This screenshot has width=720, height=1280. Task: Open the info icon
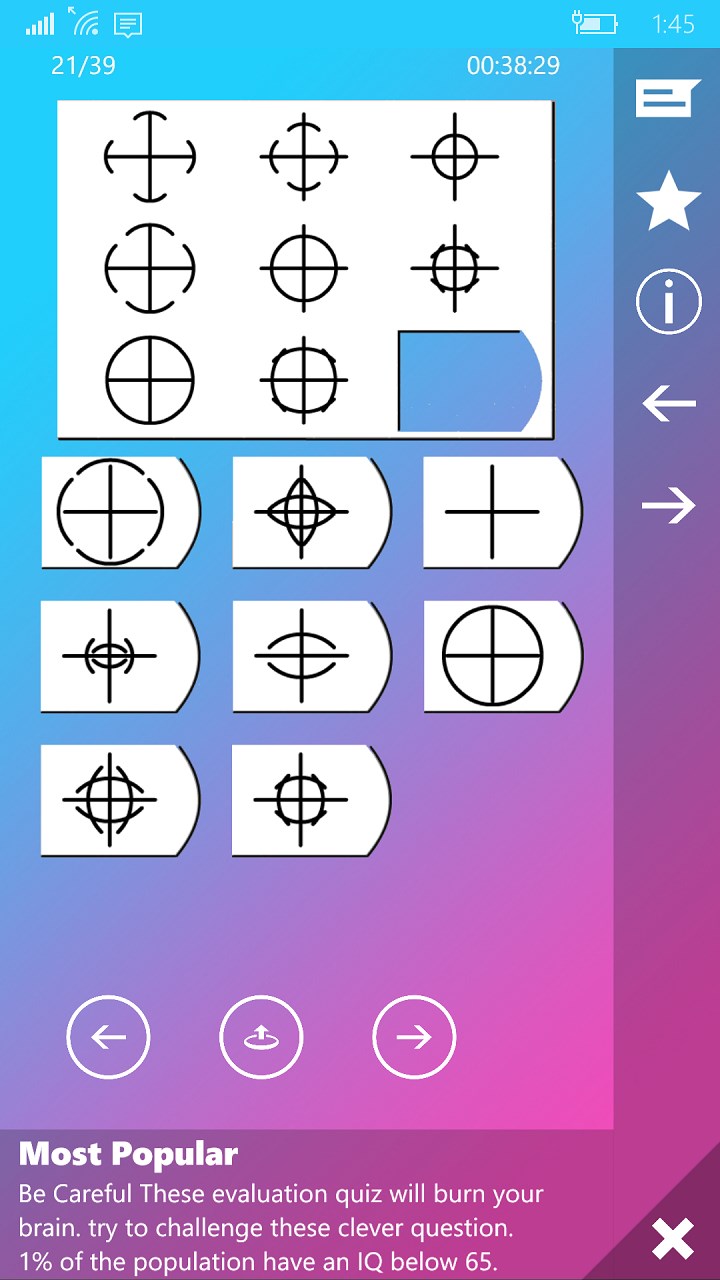tap(668, 301)
